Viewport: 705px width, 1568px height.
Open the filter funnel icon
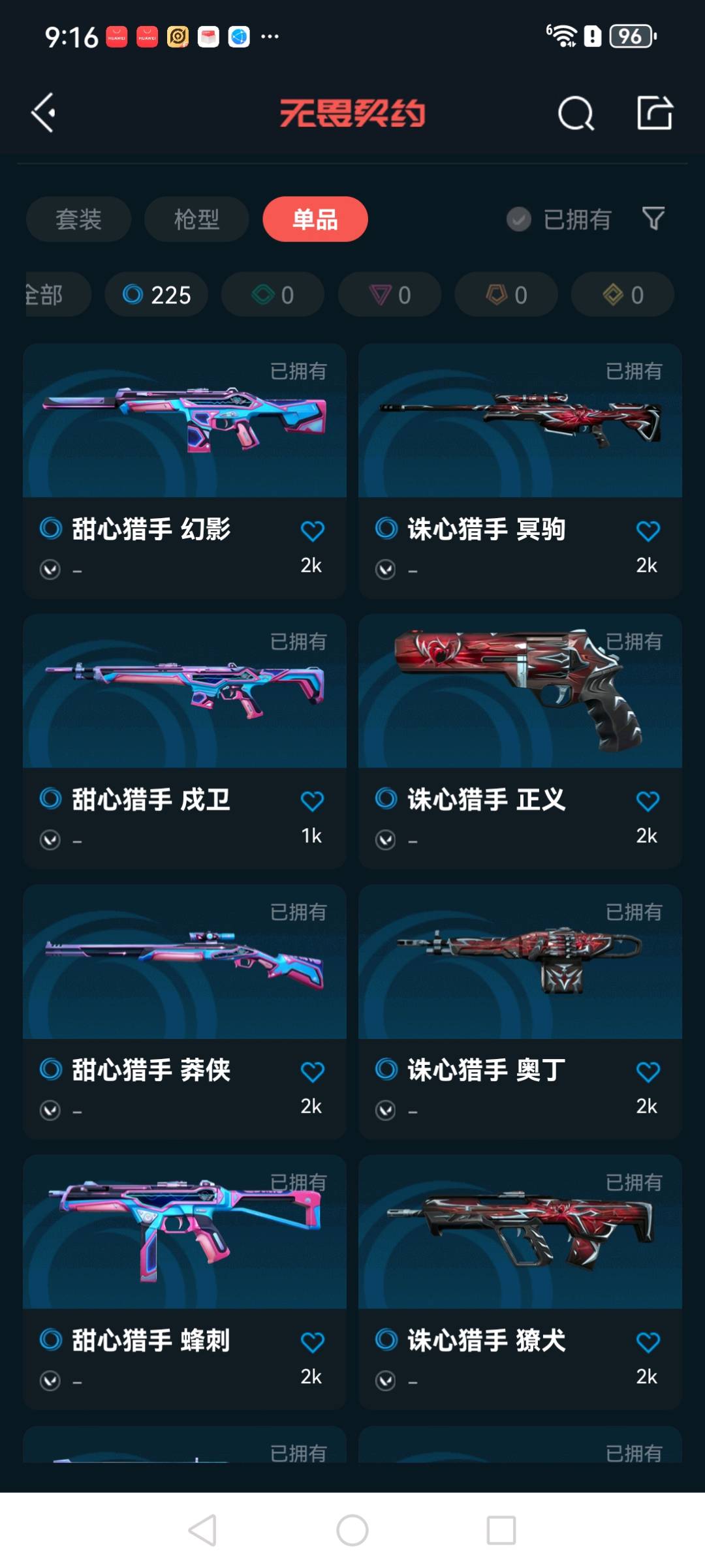pyautogui.click(x=653, y=219)
